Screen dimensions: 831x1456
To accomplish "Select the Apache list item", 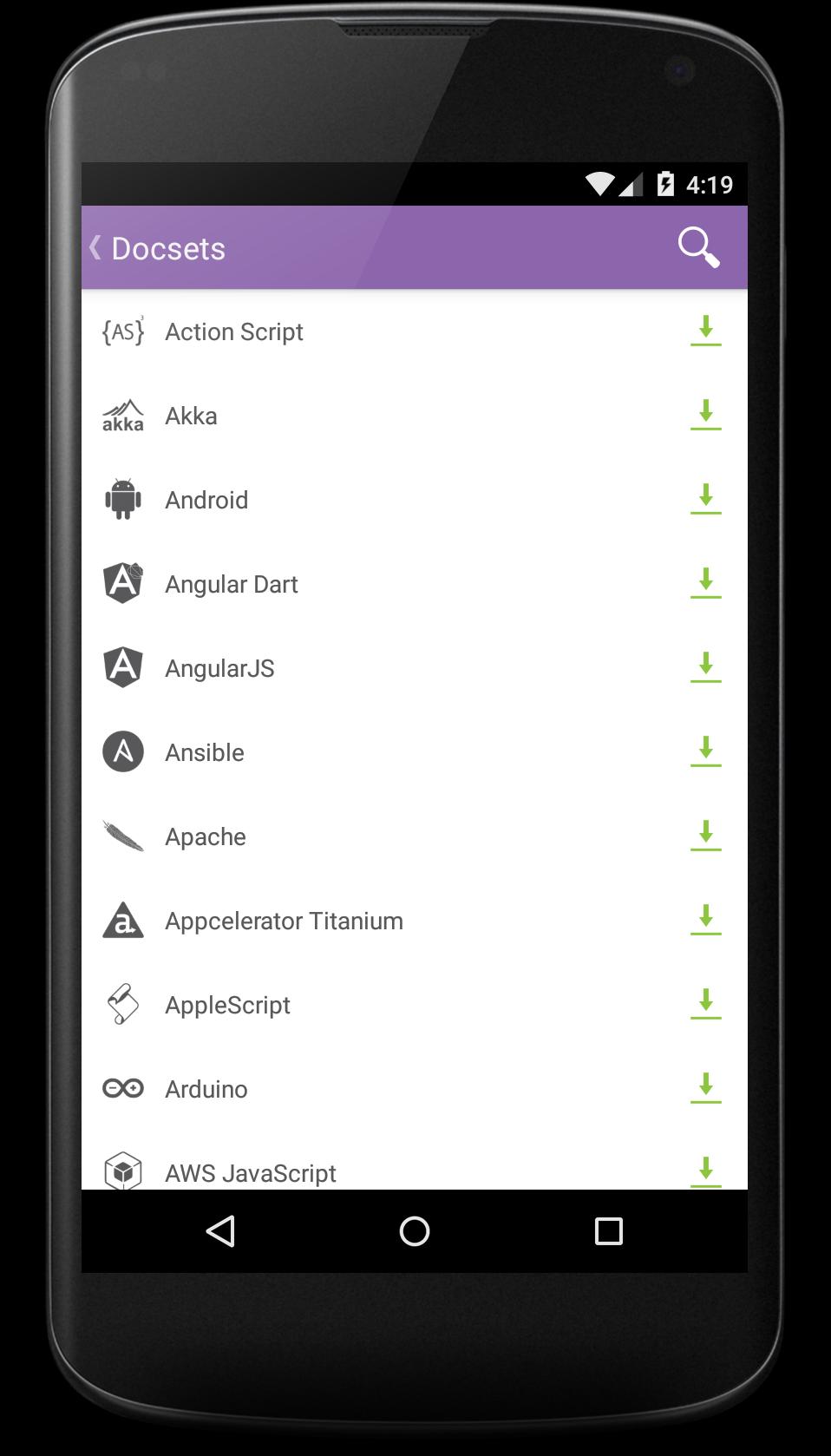I will pyautogui.click(x=347, y=836).
